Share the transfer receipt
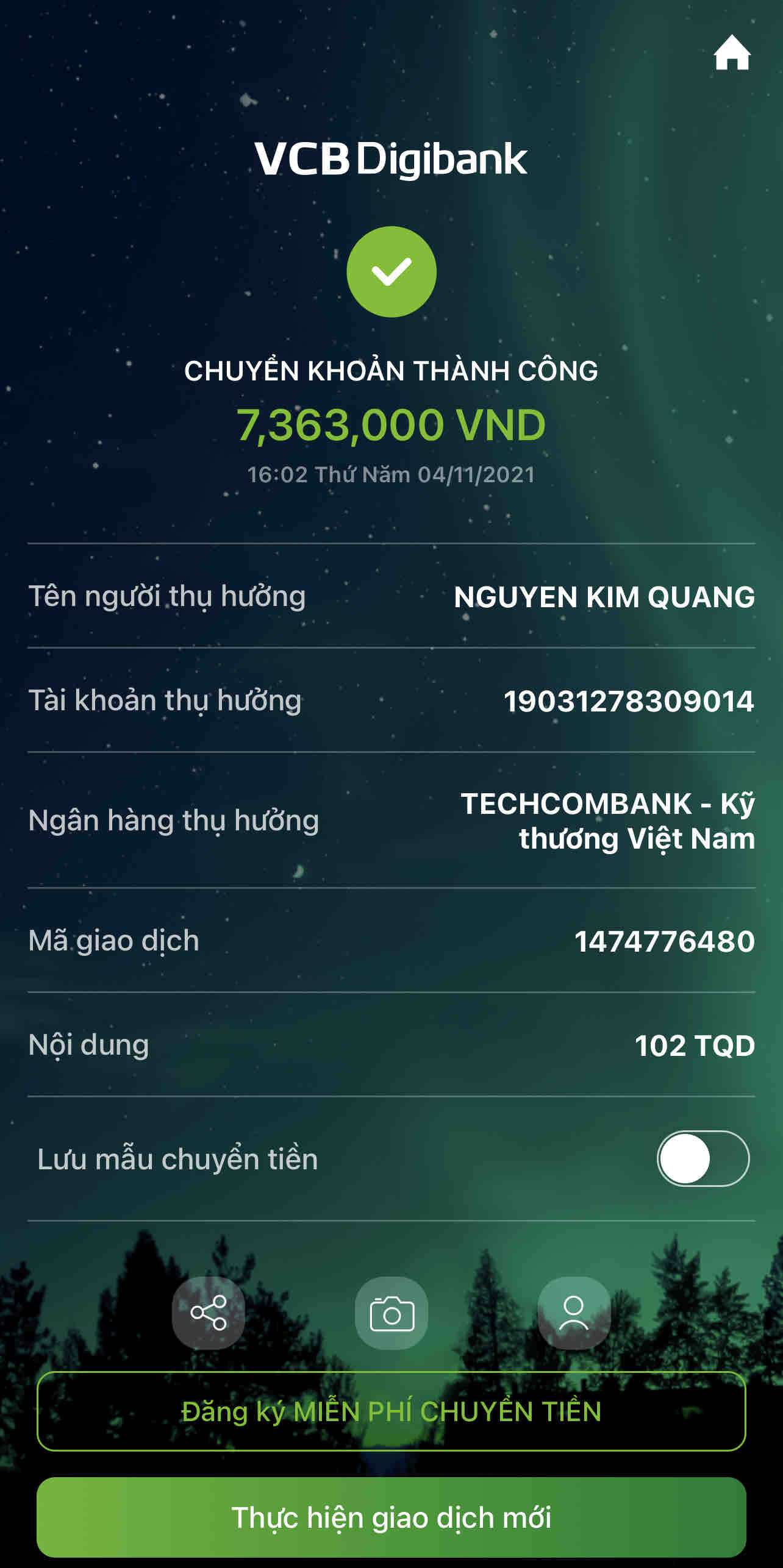Viewport: 783px width, 1568px height. point(209,1313)
